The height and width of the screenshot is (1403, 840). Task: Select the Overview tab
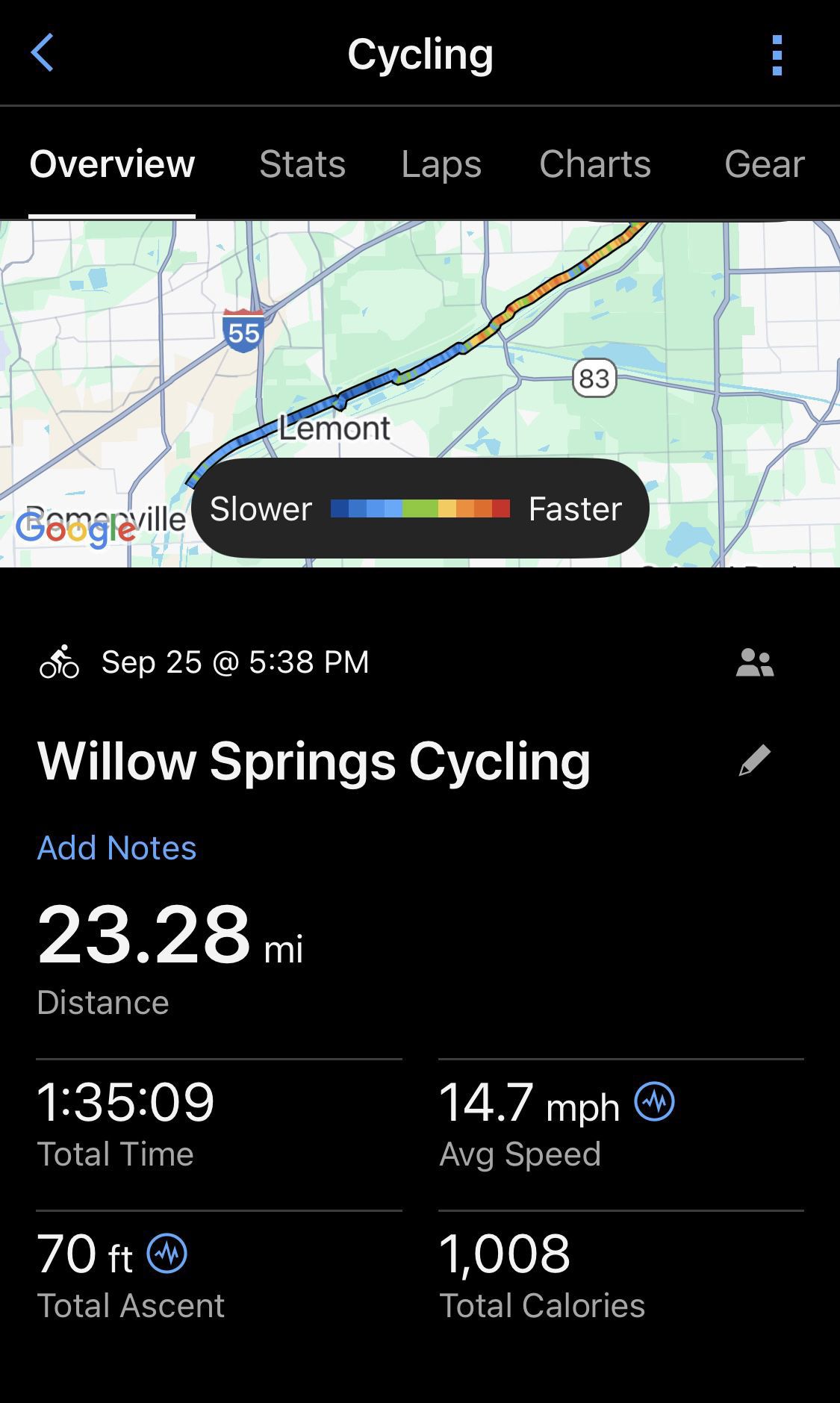(112, 164)
